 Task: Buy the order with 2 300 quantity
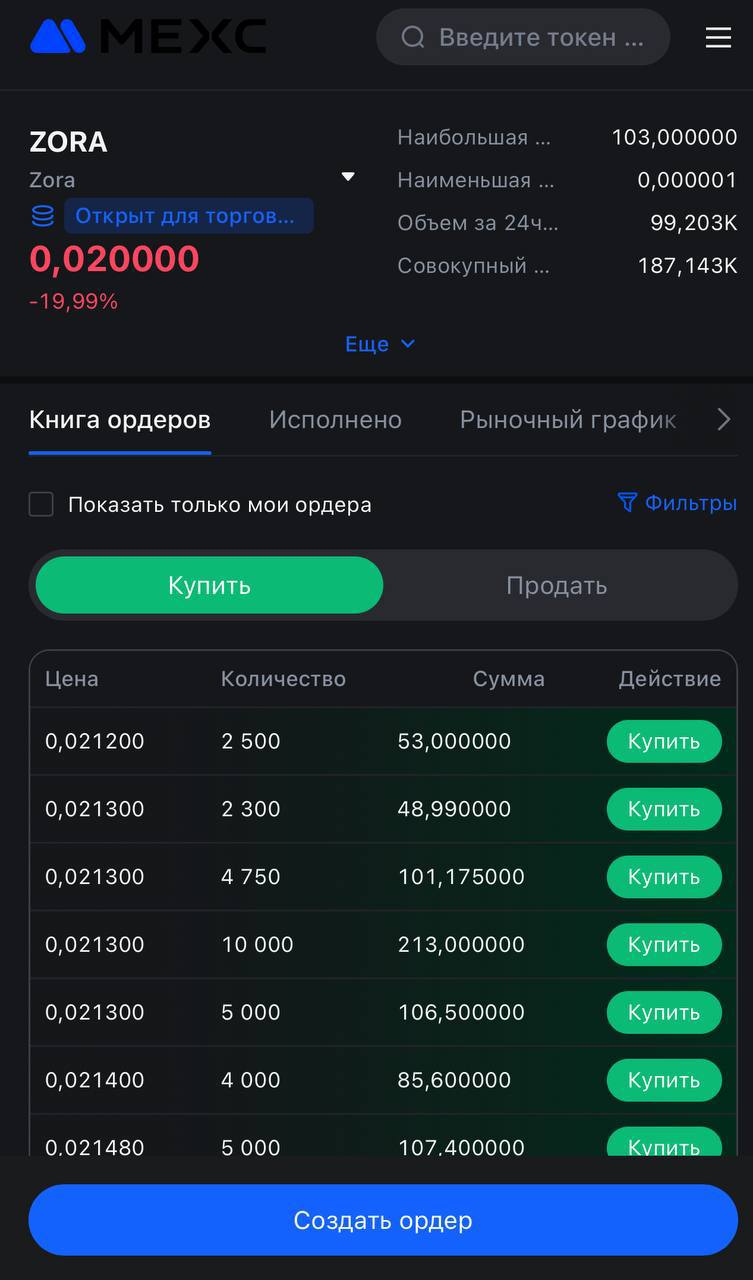click(x=664, y=809)
